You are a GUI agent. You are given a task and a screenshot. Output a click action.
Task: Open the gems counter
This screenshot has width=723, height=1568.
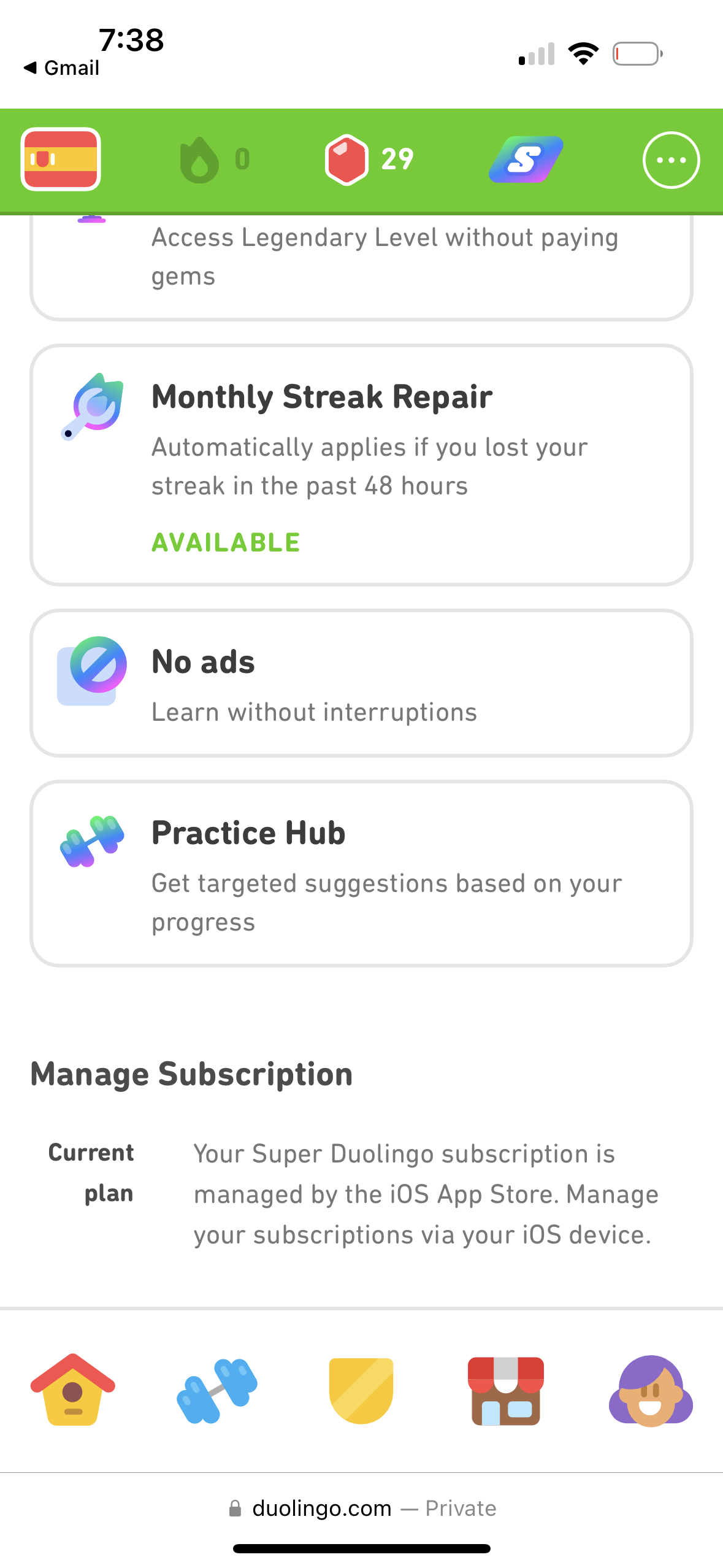click(x=369, y=159)
